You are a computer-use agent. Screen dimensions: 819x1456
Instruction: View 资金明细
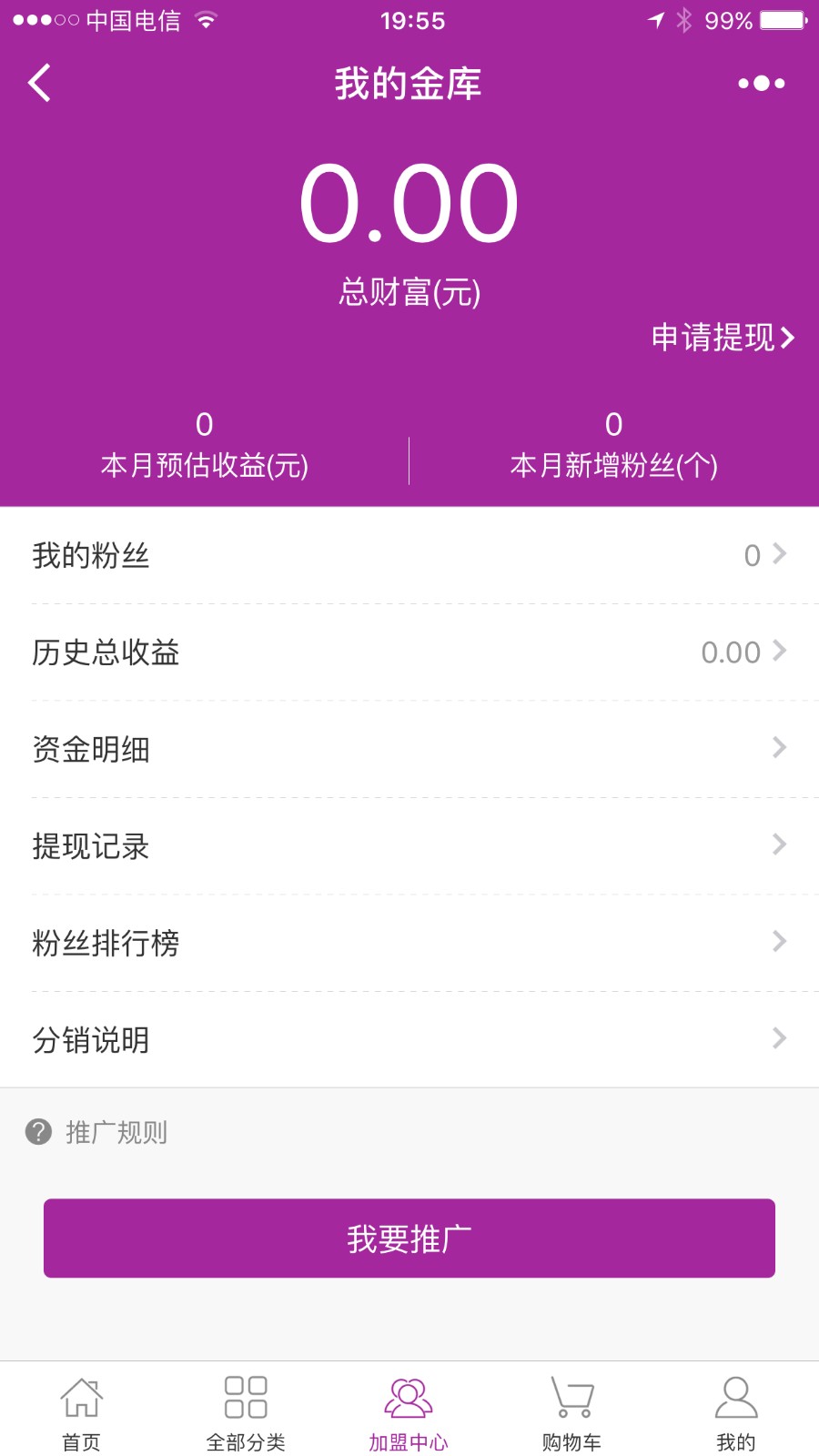click(x=409, y=749)
